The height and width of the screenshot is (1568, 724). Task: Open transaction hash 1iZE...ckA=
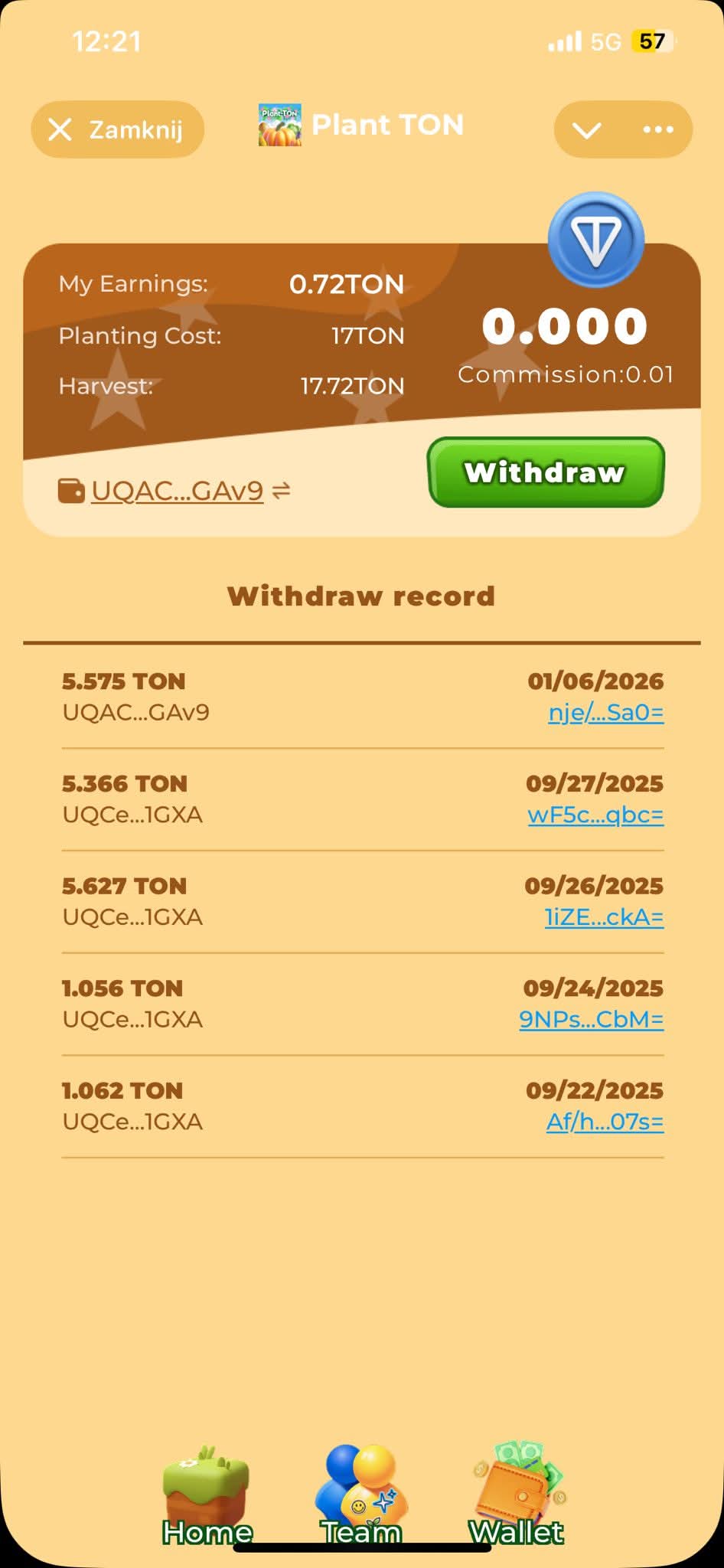(604, 917)
